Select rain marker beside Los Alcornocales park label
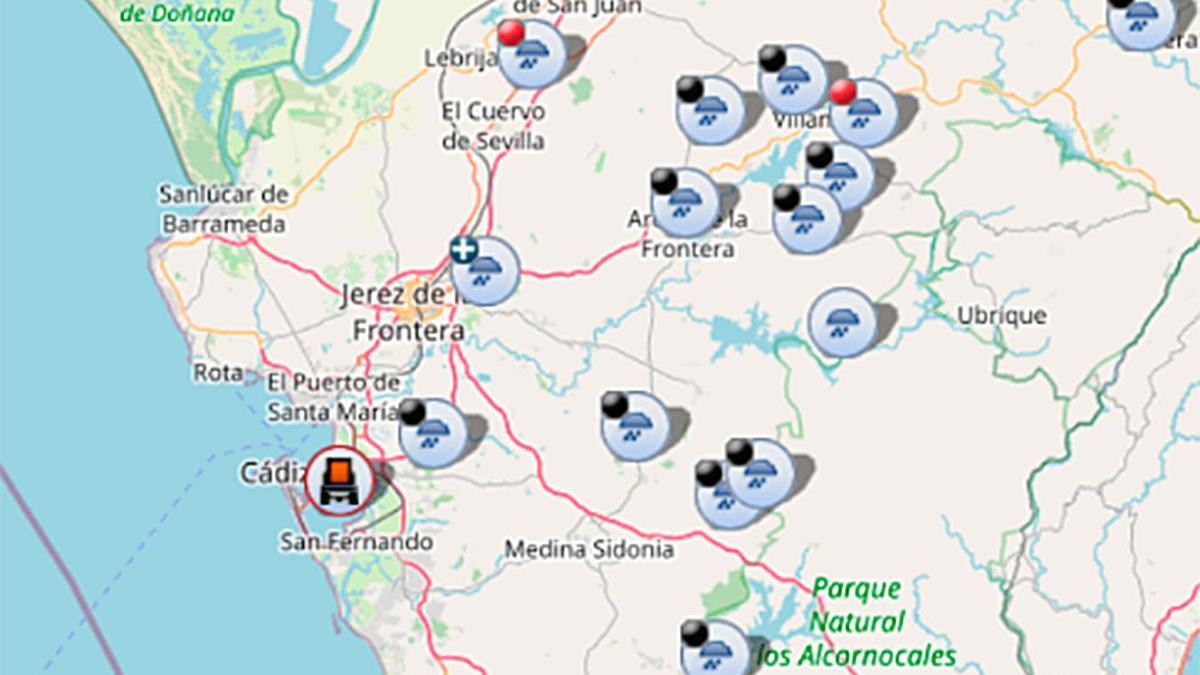1200x675 pixels. pyautogui.click(x=715, y=651)
